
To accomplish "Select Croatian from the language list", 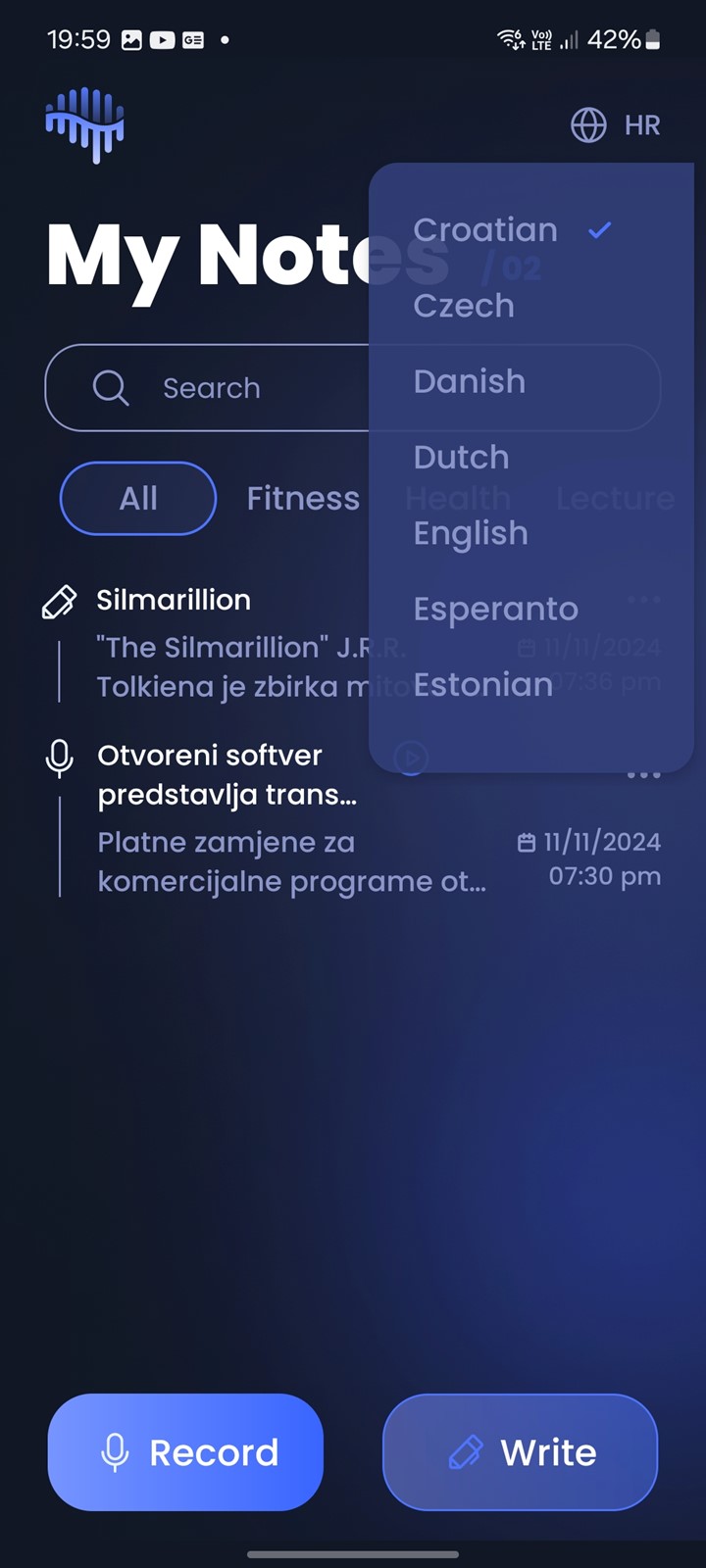I will coord(512,230).
